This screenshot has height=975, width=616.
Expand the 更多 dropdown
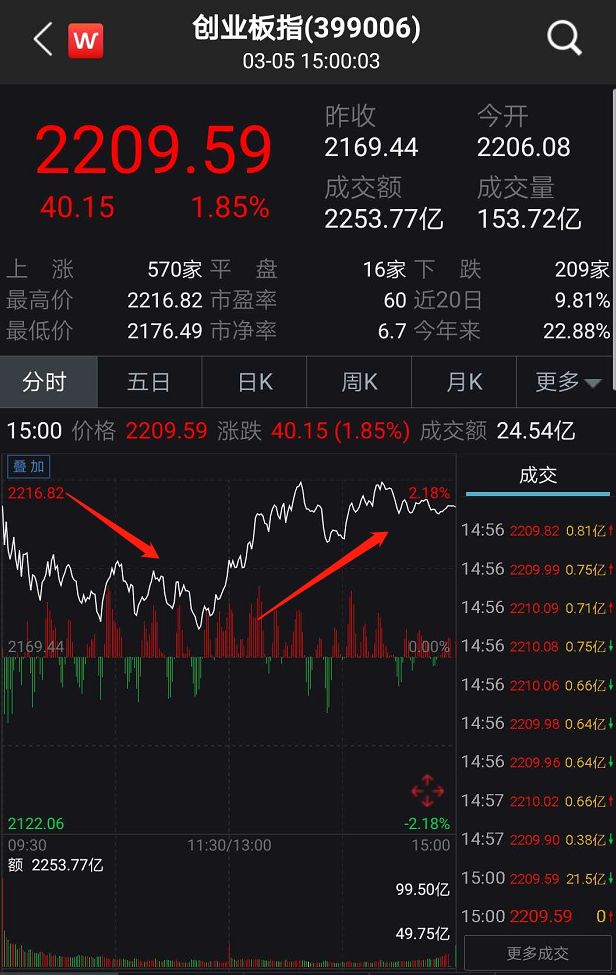(x=566, y=382)
